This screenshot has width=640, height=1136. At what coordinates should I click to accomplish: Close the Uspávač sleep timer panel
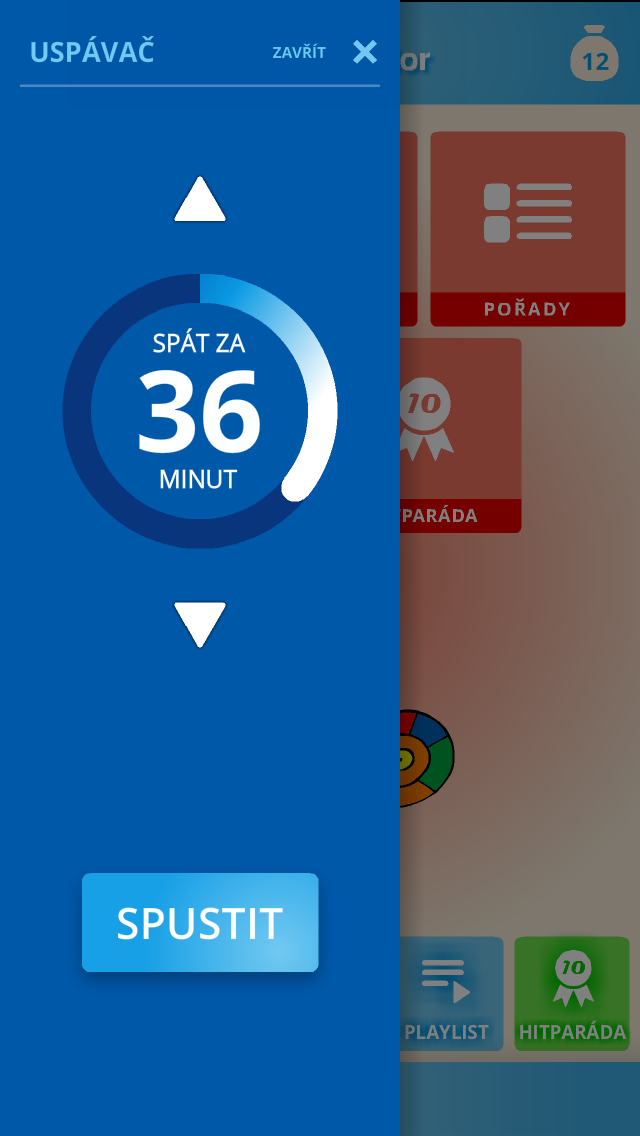[x=365, y=51]
